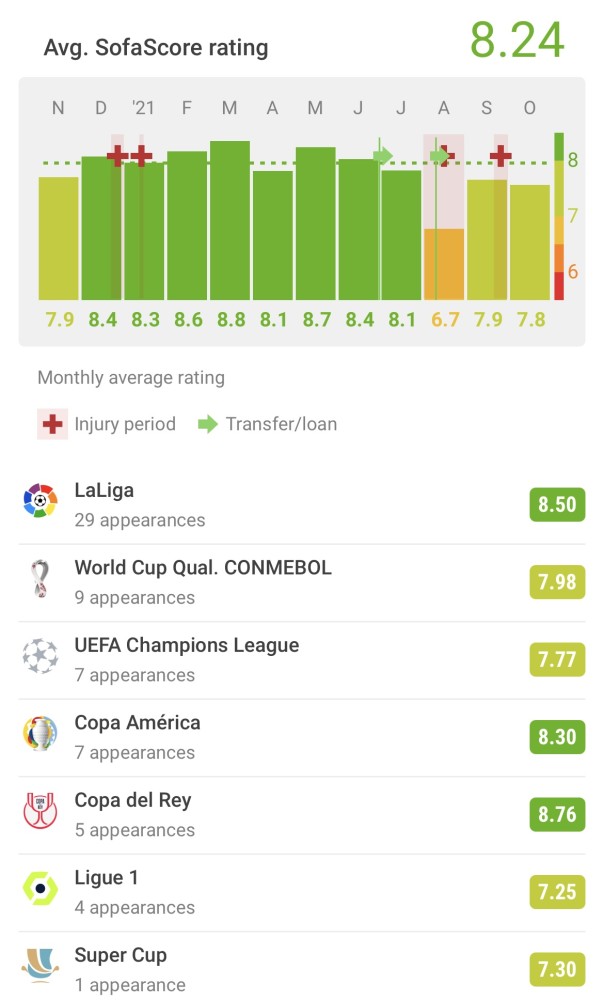View the Copa América entry

tap(302, 738)
